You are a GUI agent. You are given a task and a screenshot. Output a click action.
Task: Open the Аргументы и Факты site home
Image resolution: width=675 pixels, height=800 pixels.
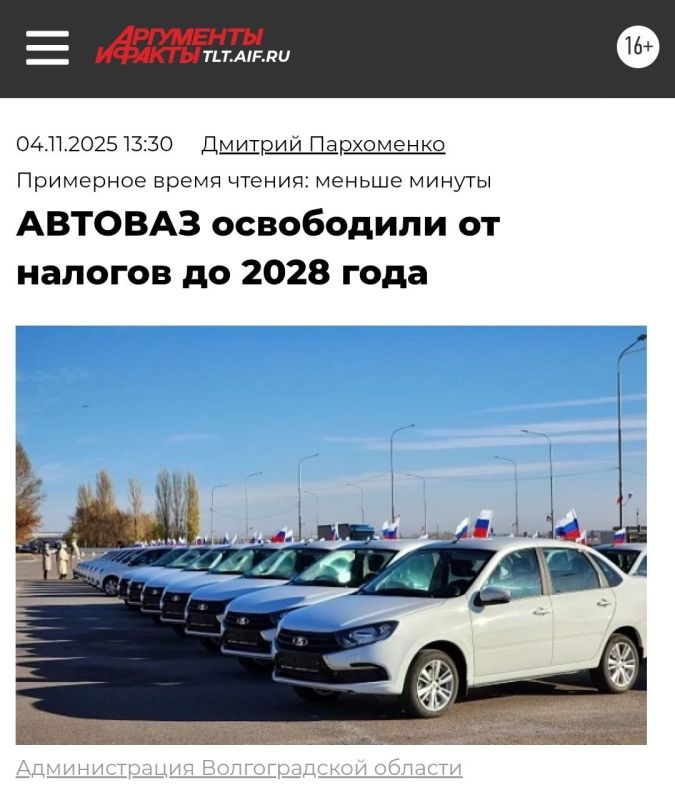[192, 46]
